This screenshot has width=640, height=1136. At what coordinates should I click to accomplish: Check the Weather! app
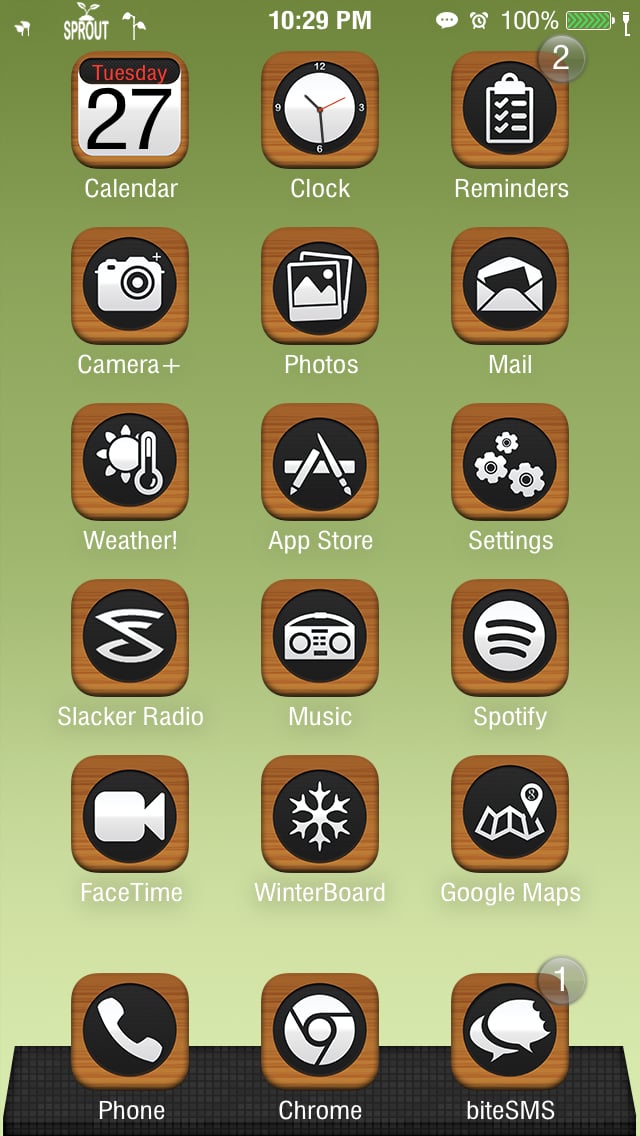tap(130, 462)
